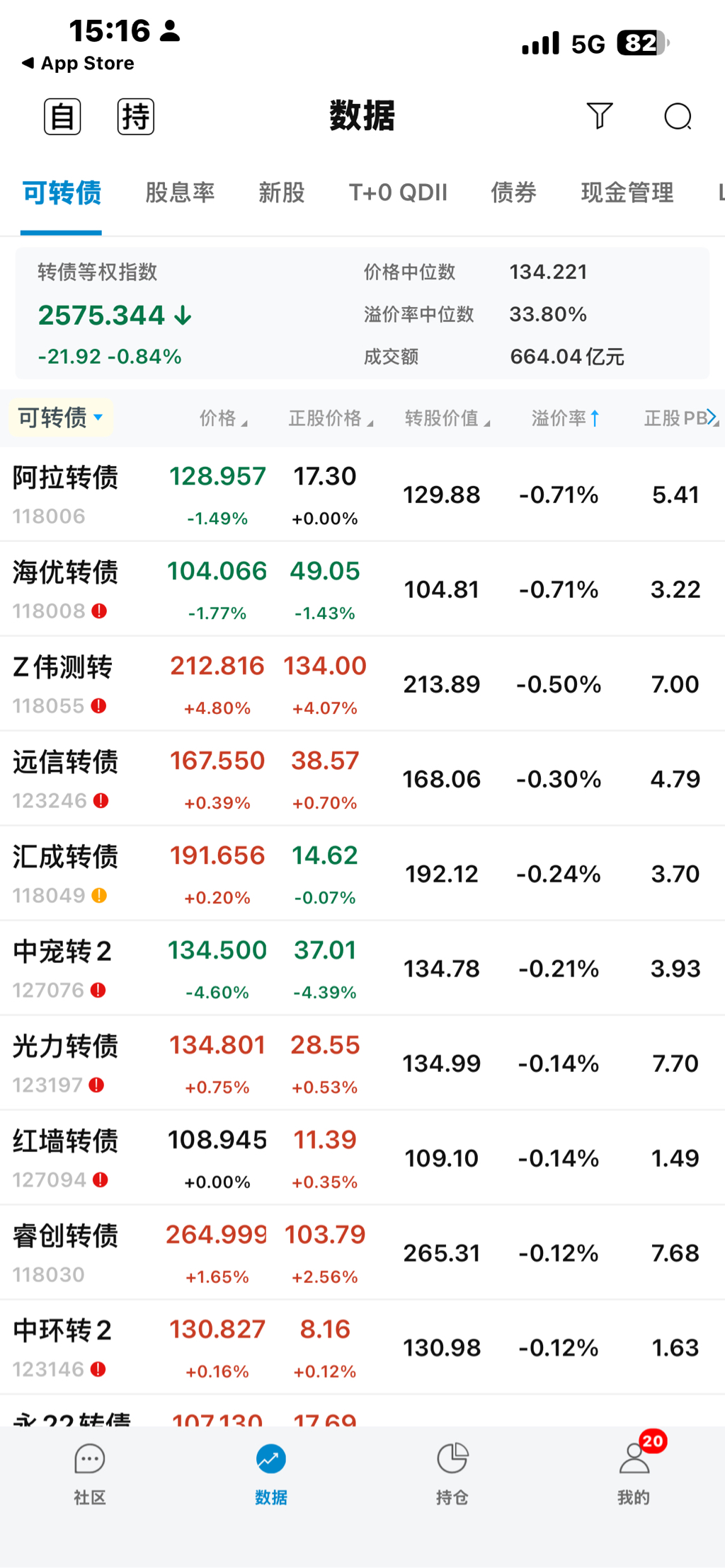This screenshot has height=1568, width=725.
Task: Sort list by 溢价率 column
Action: [x=565, y=418]
